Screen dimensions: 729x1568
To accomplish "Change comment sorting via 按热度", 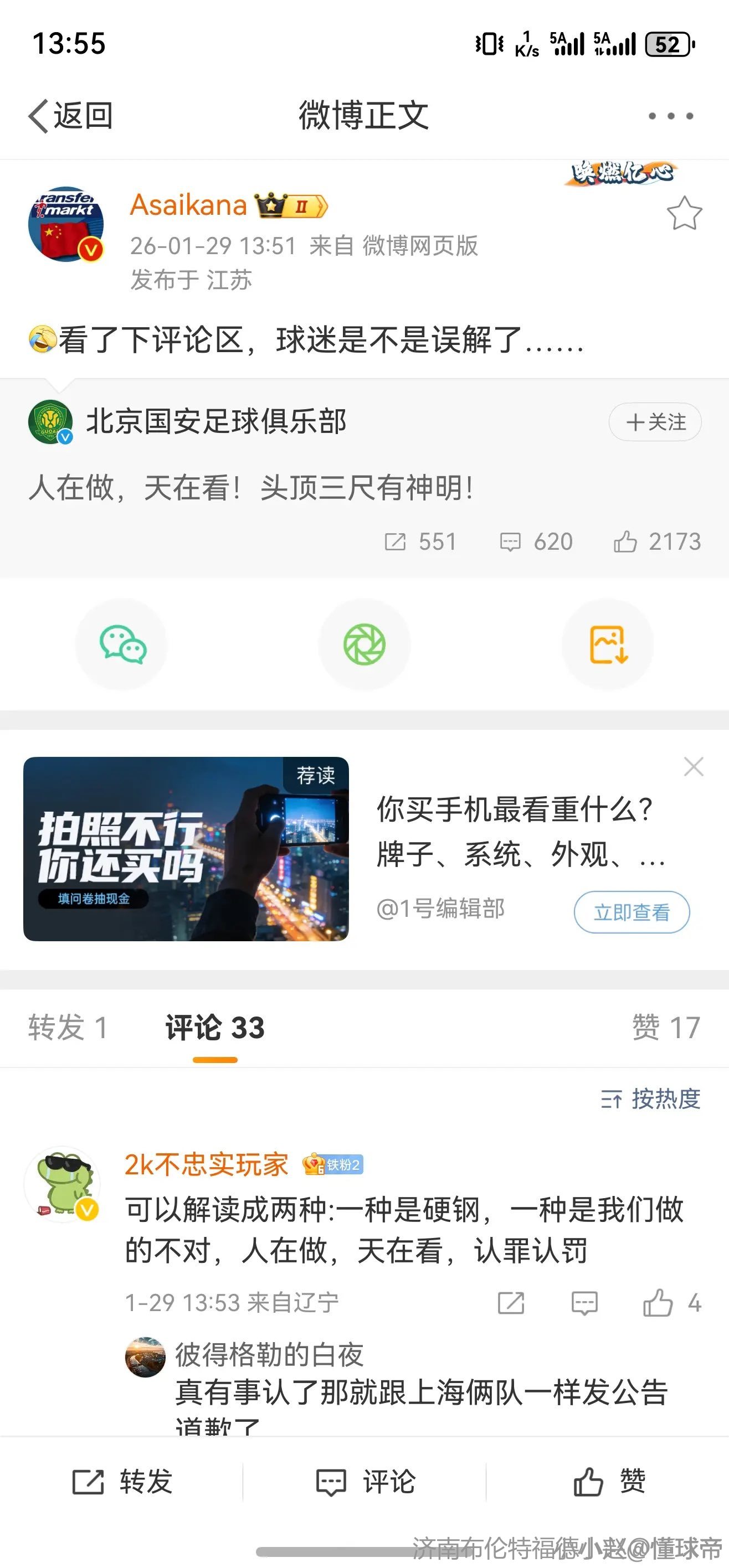I will [x=650, y=1098].
